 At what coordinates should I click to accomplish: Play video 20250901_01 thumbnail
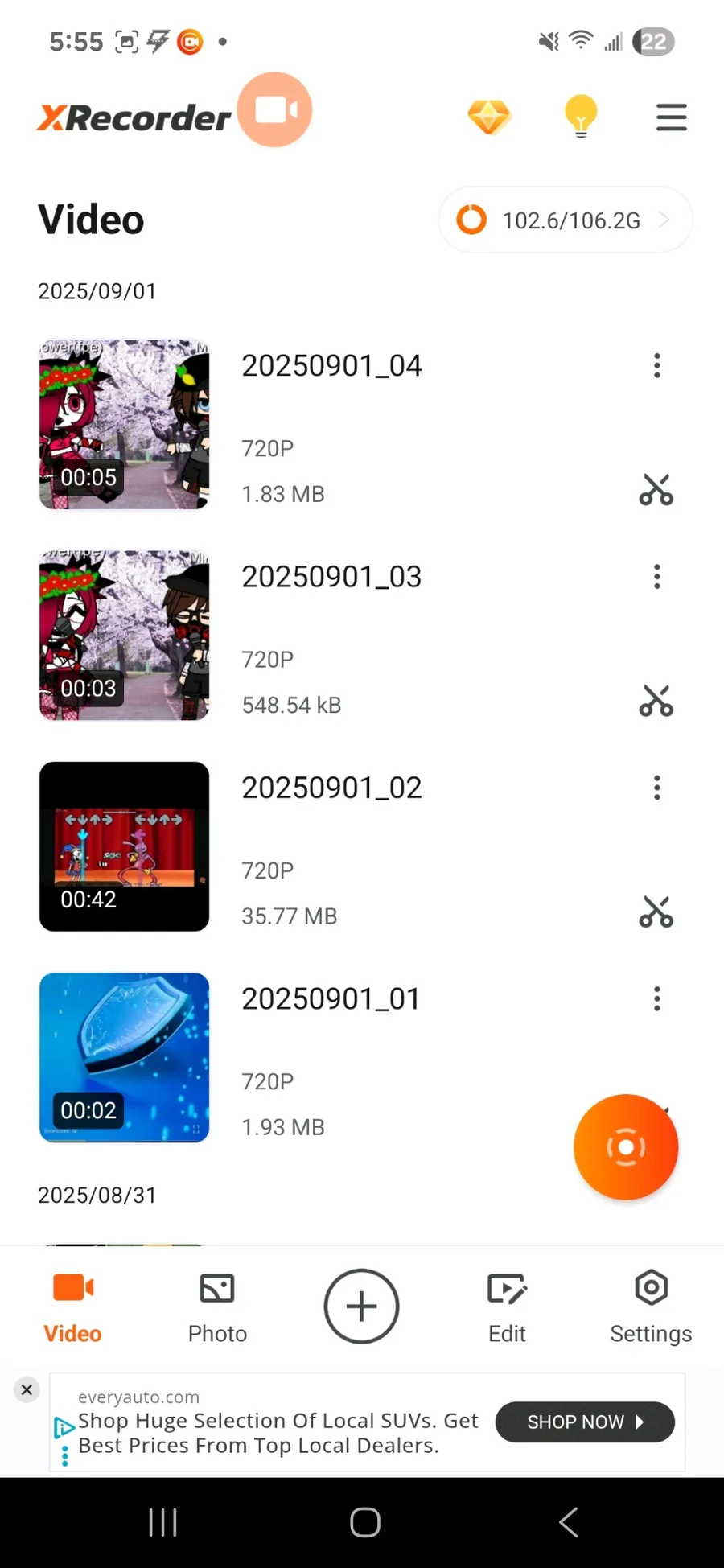125,1057
